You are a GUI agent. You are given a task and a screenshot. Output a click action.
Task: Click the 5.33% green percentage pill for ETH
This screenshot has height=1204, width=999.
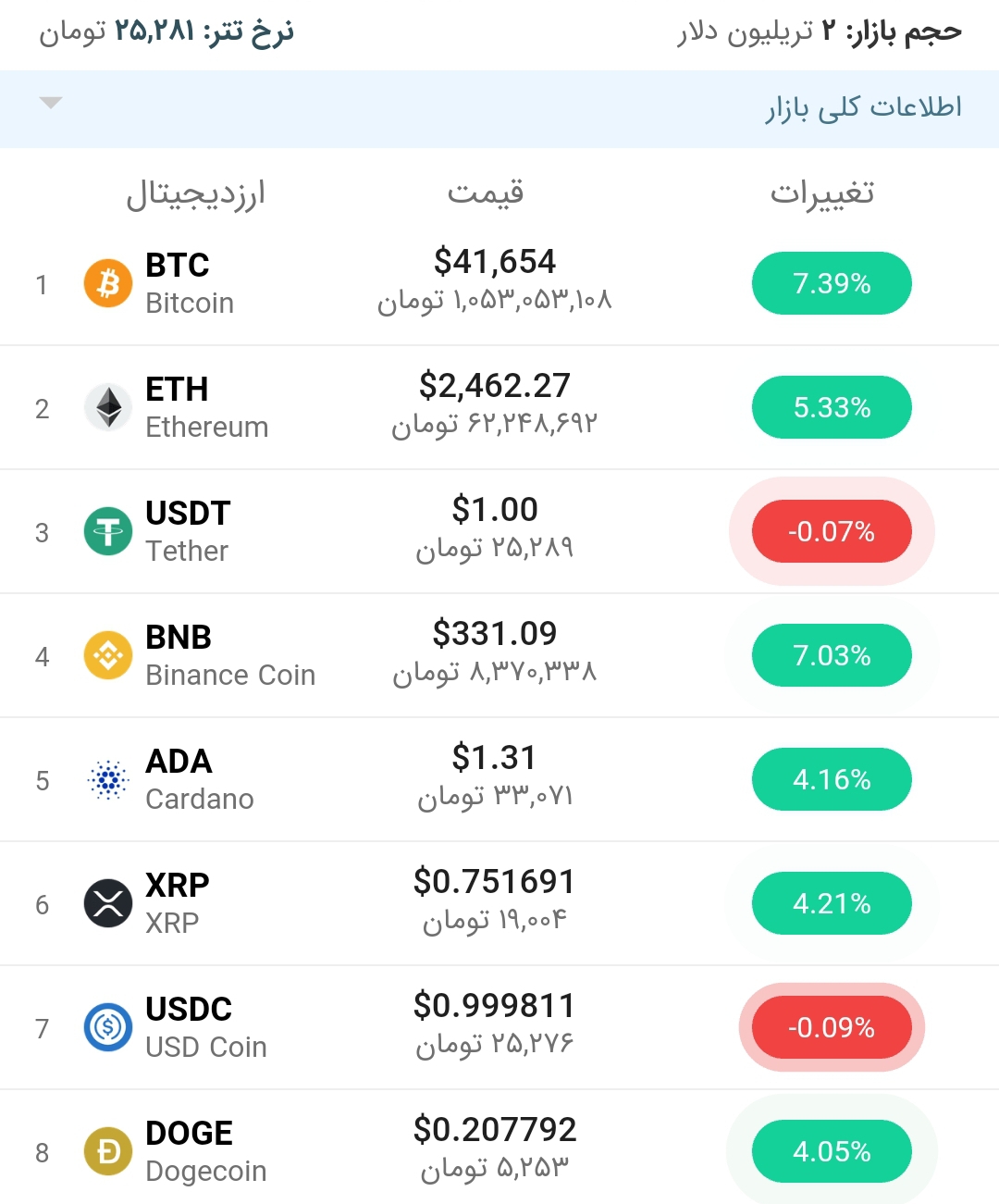point(831,407)
